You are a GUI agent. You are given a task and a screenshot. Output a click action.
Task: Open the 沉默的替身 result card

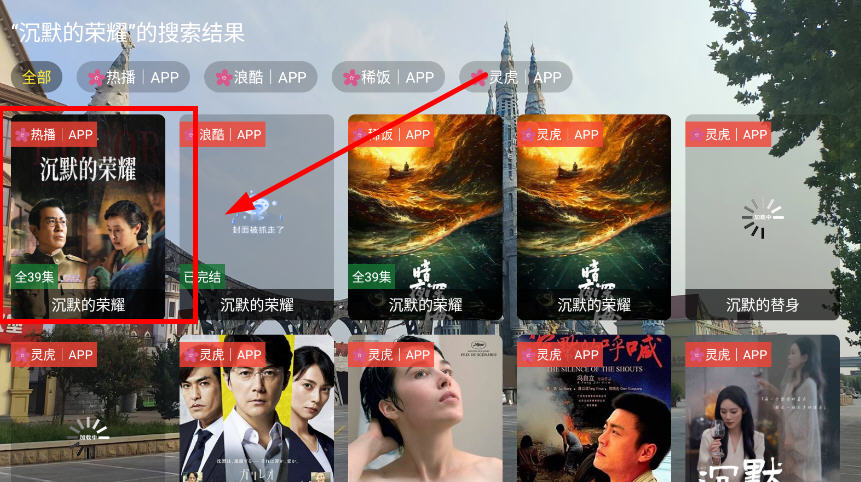tap(762, 217)
